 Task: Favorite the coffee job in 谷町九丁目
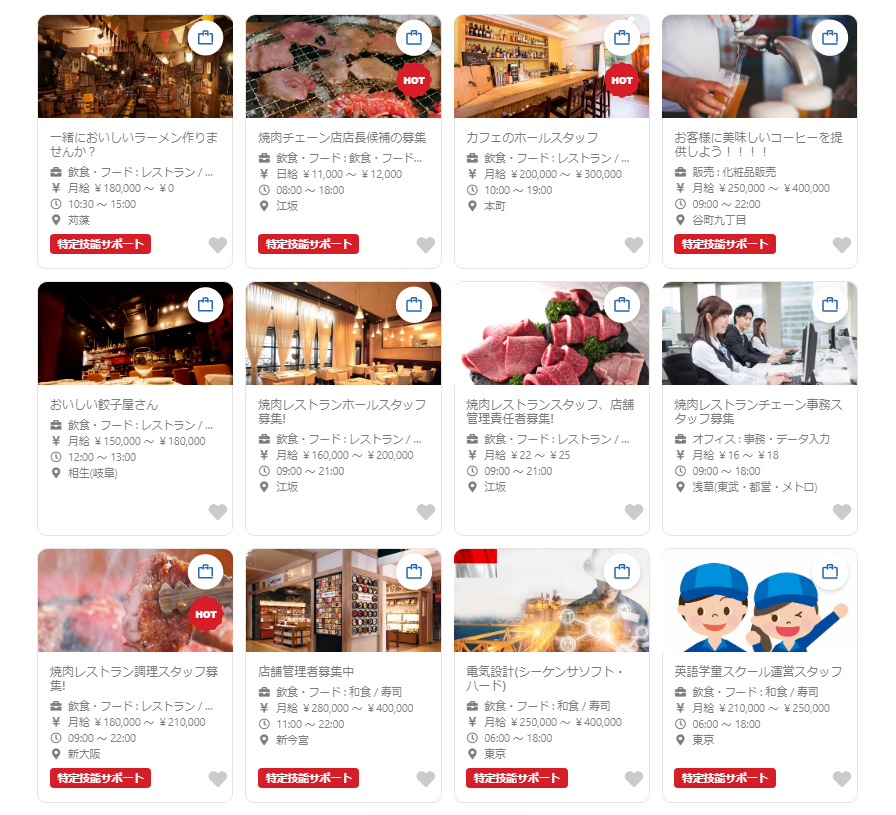842,245
